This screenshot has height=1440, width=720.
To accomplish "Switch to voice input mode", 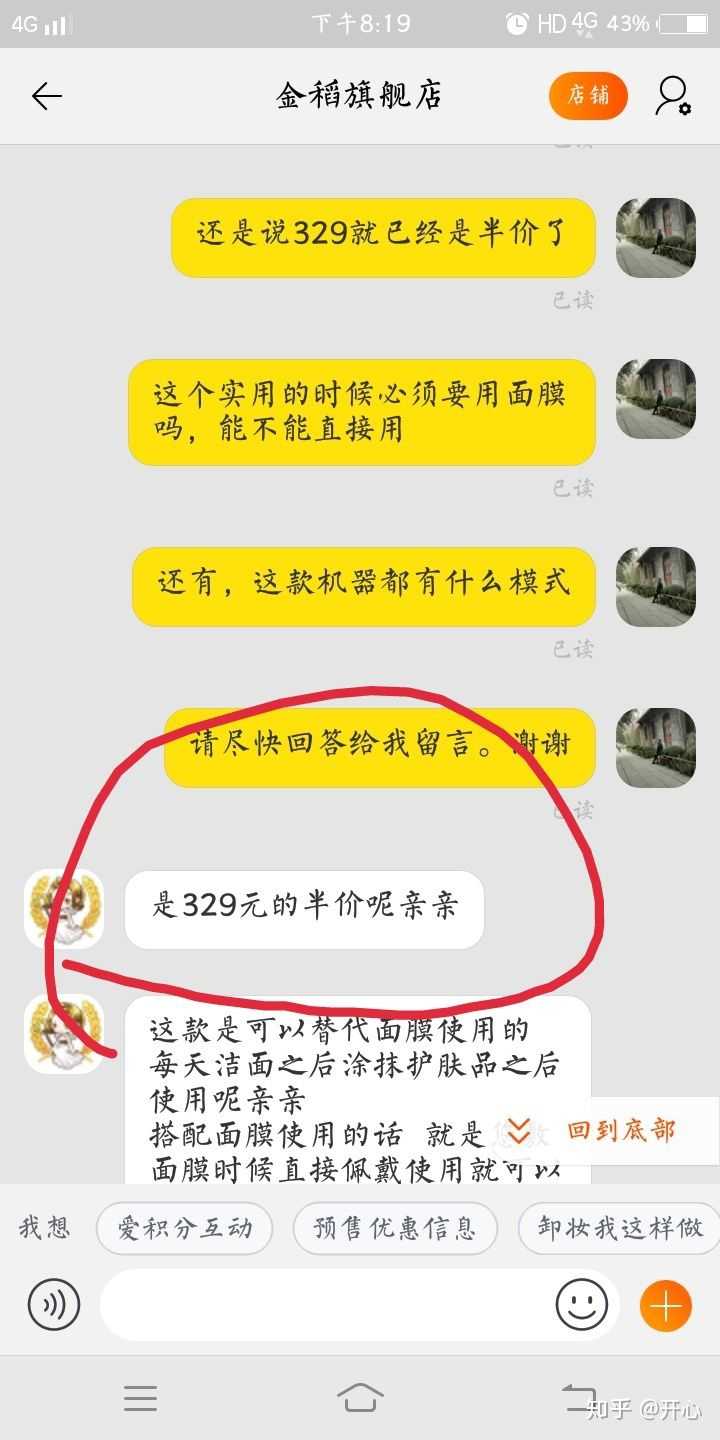I will (x=53, y=1305).
